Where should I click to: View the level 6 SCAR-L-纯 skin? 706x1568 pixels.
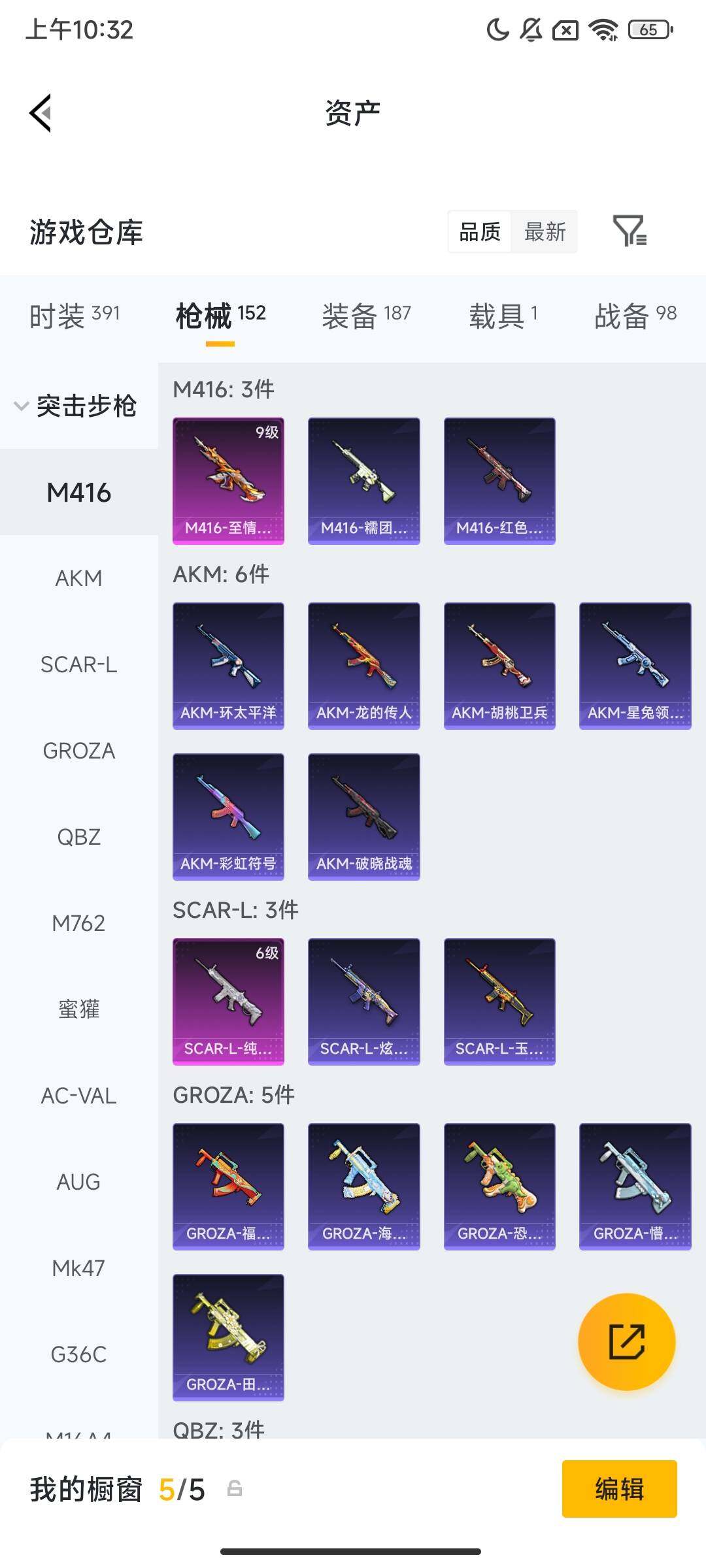(228, 1001)
